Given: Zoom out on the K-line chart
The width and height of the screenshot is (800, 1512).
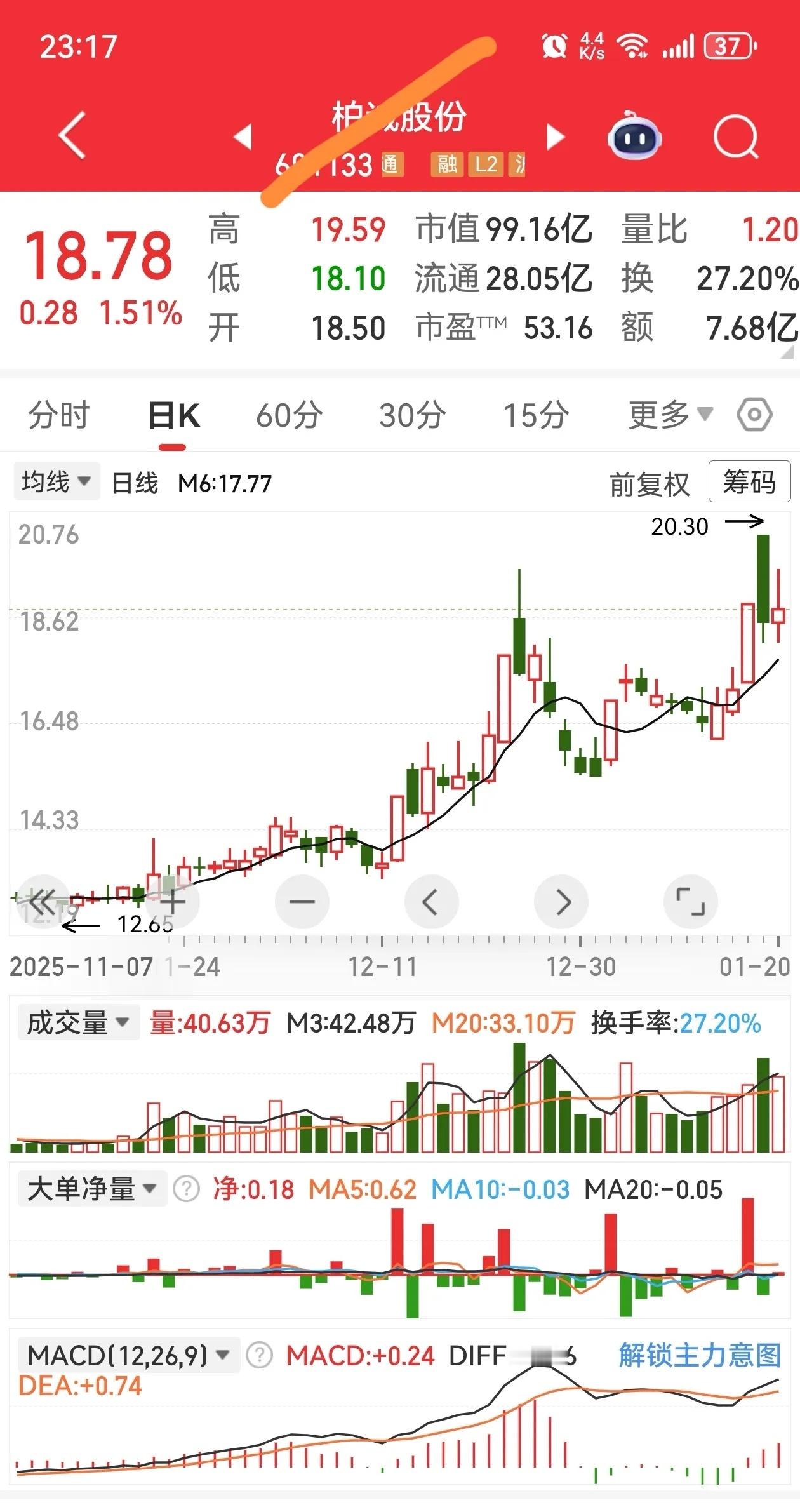Looking at the screenshot, I should [x=302, y=901].
